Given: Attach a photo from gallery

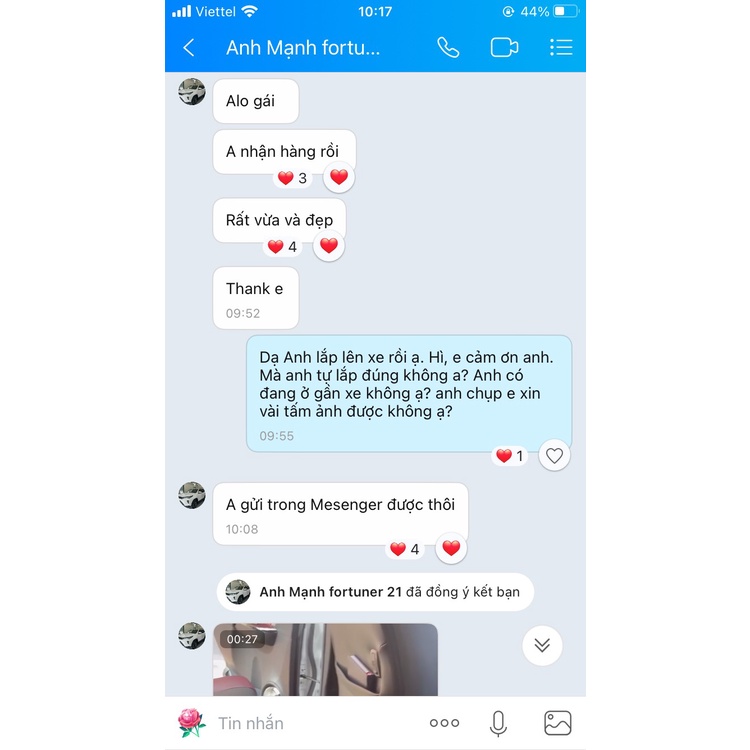Looking at the screenshot, I should click(x=557, y=723).
